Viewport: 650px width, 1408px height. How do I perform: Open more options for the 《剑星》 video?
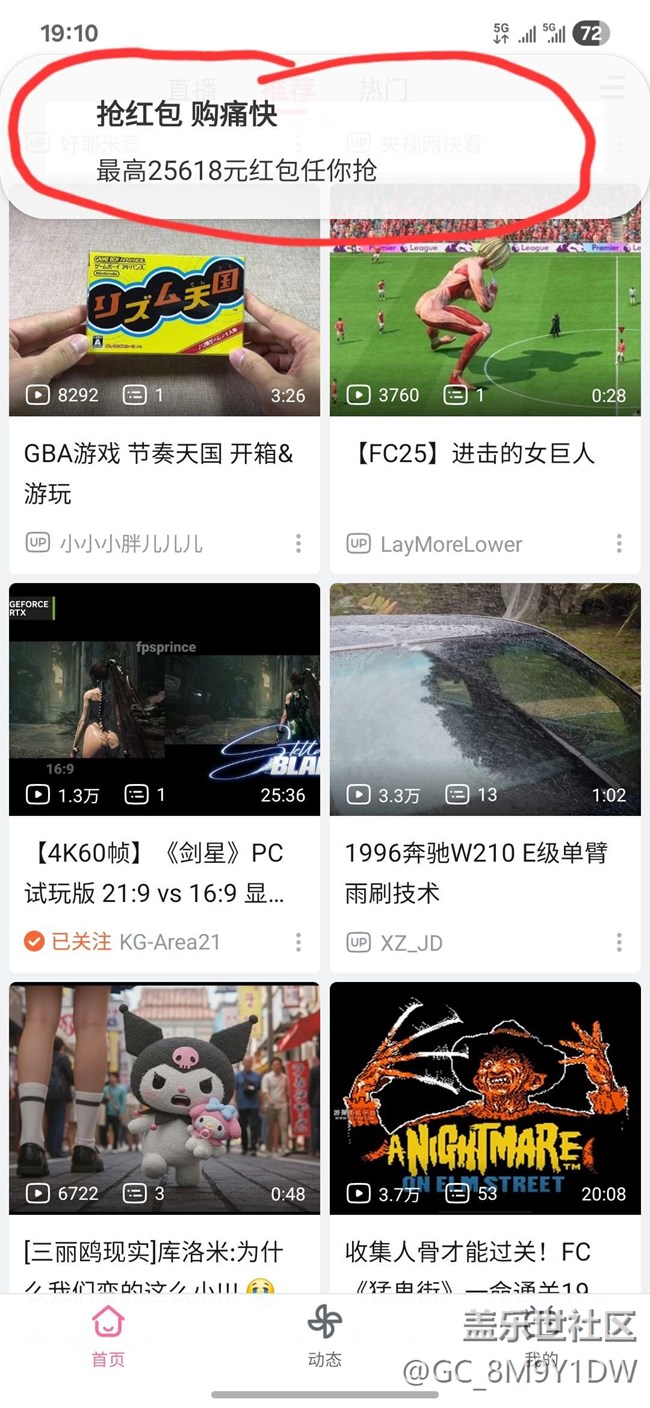298,942
